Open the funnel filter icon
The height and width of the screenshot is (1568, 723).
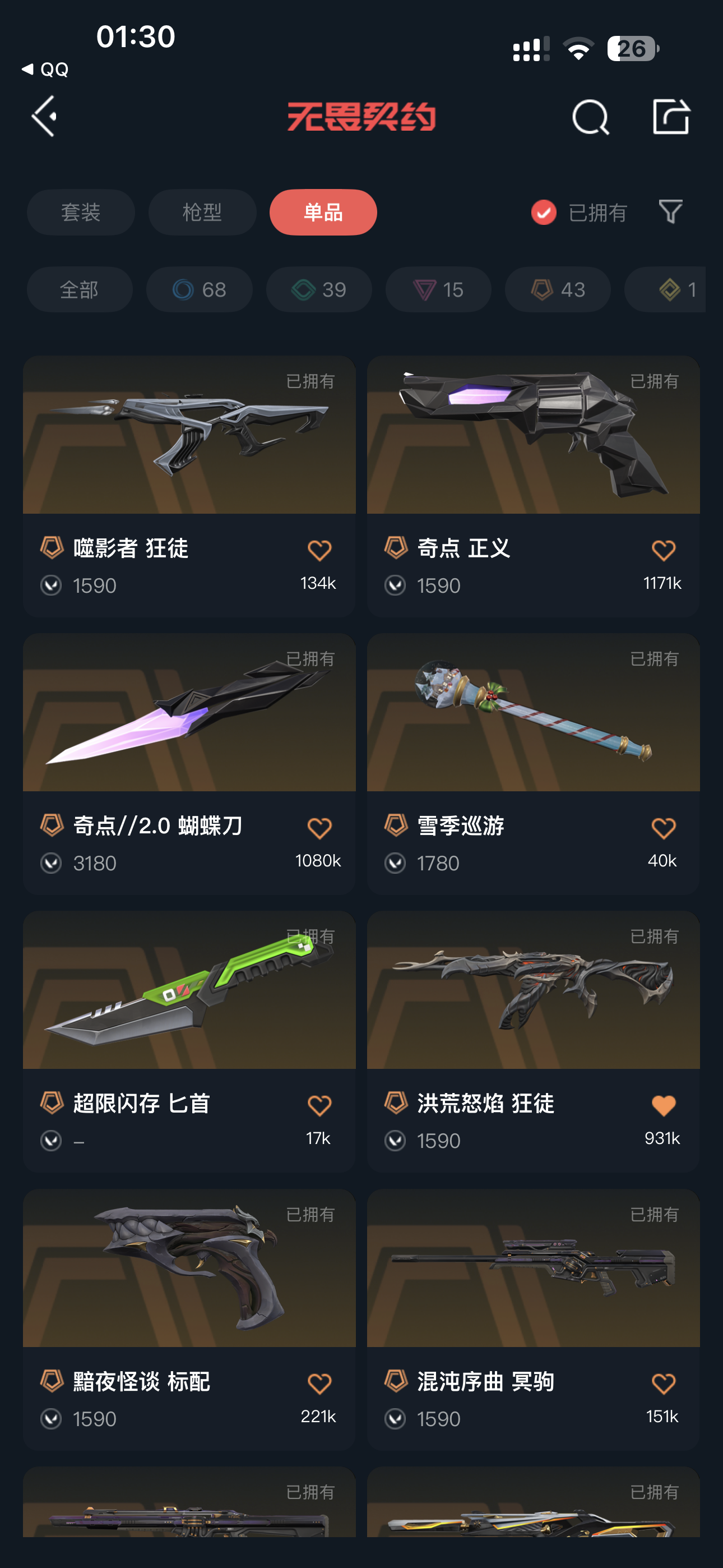tap(671, 212)
